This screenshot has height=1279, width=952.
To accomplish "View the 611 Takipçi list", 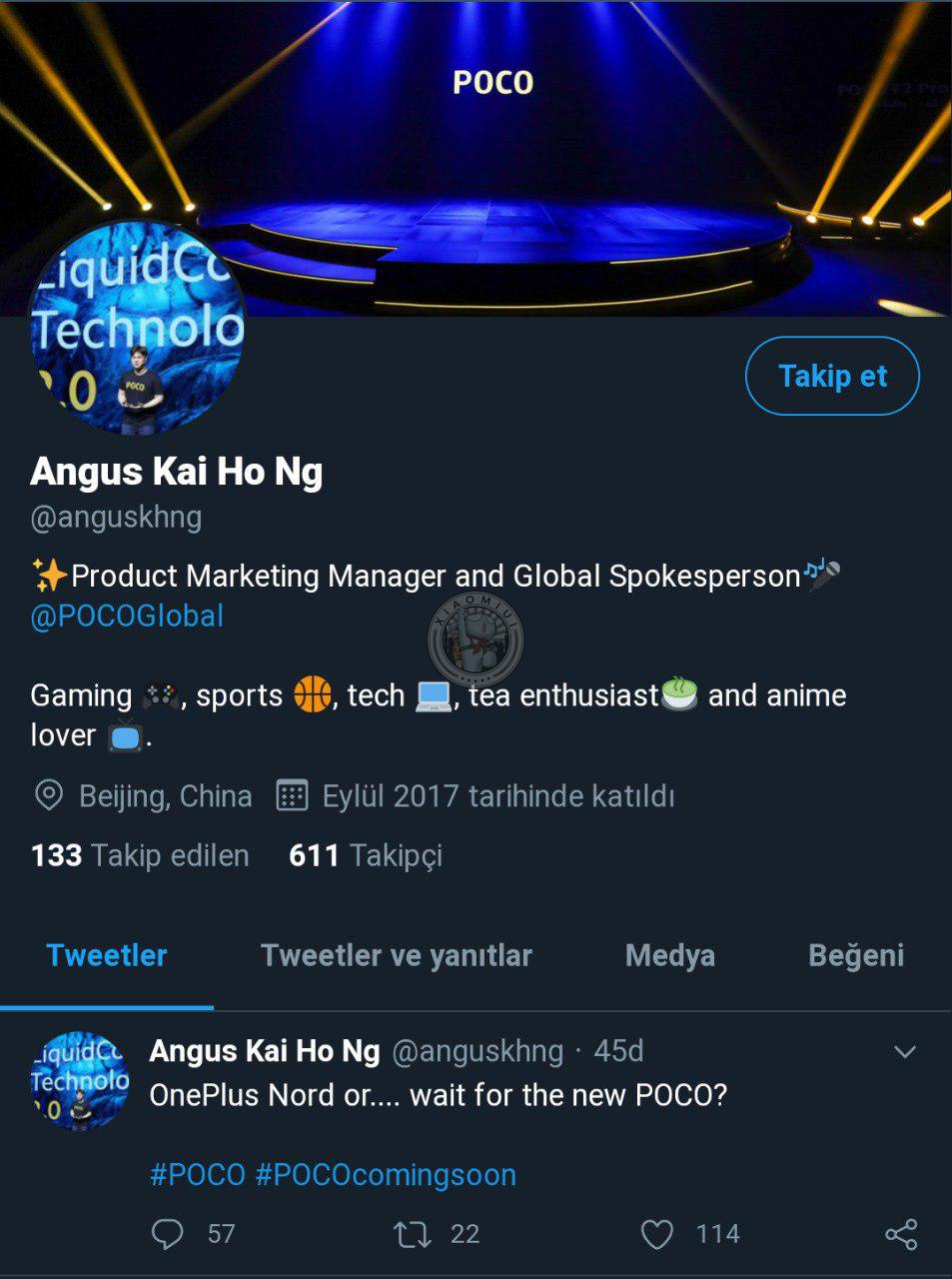I will (x=365, y=855).
